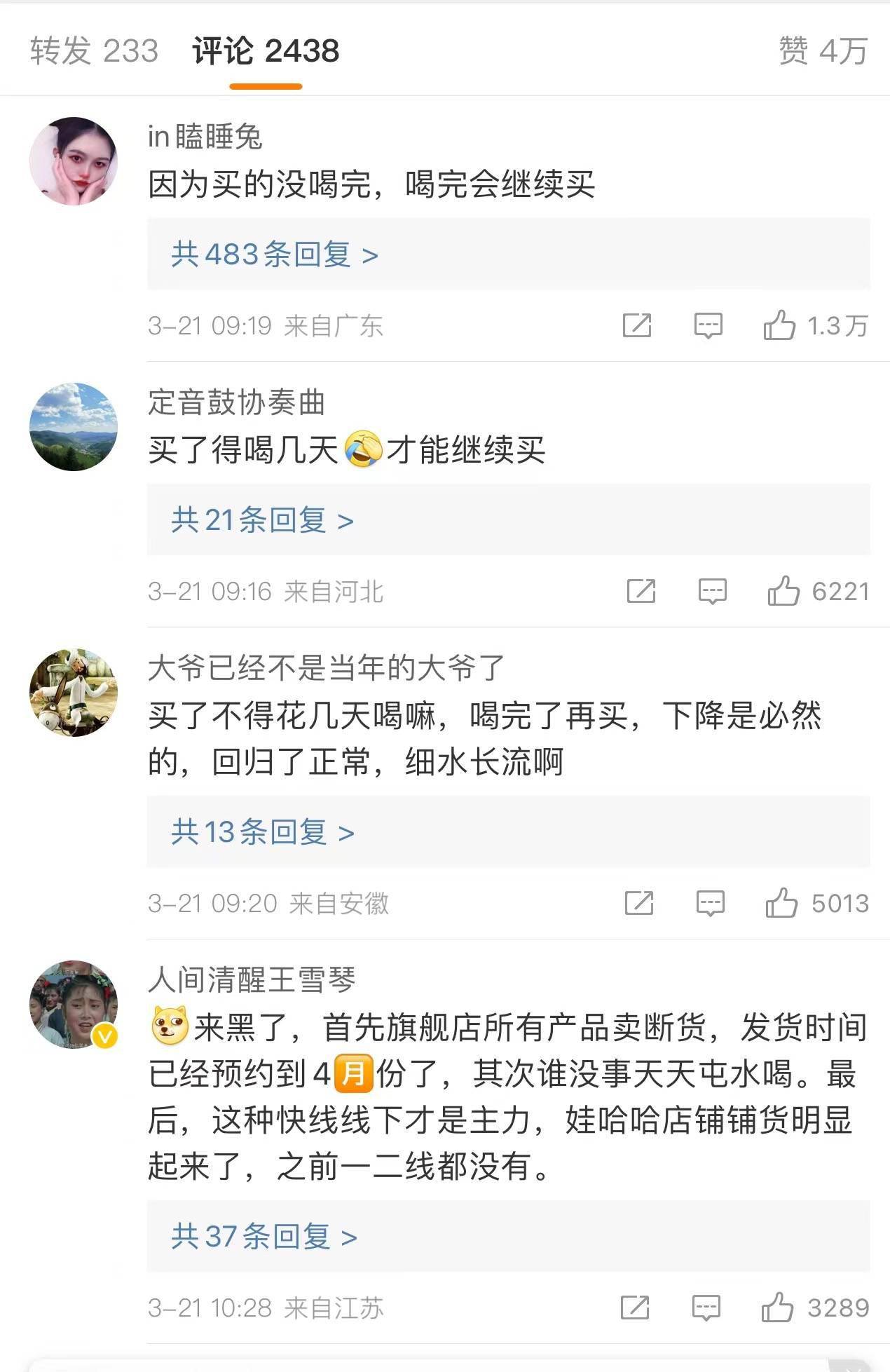Expand 共37条回复 replies
Screen dimensions: 890x1372
point(264,1237)
